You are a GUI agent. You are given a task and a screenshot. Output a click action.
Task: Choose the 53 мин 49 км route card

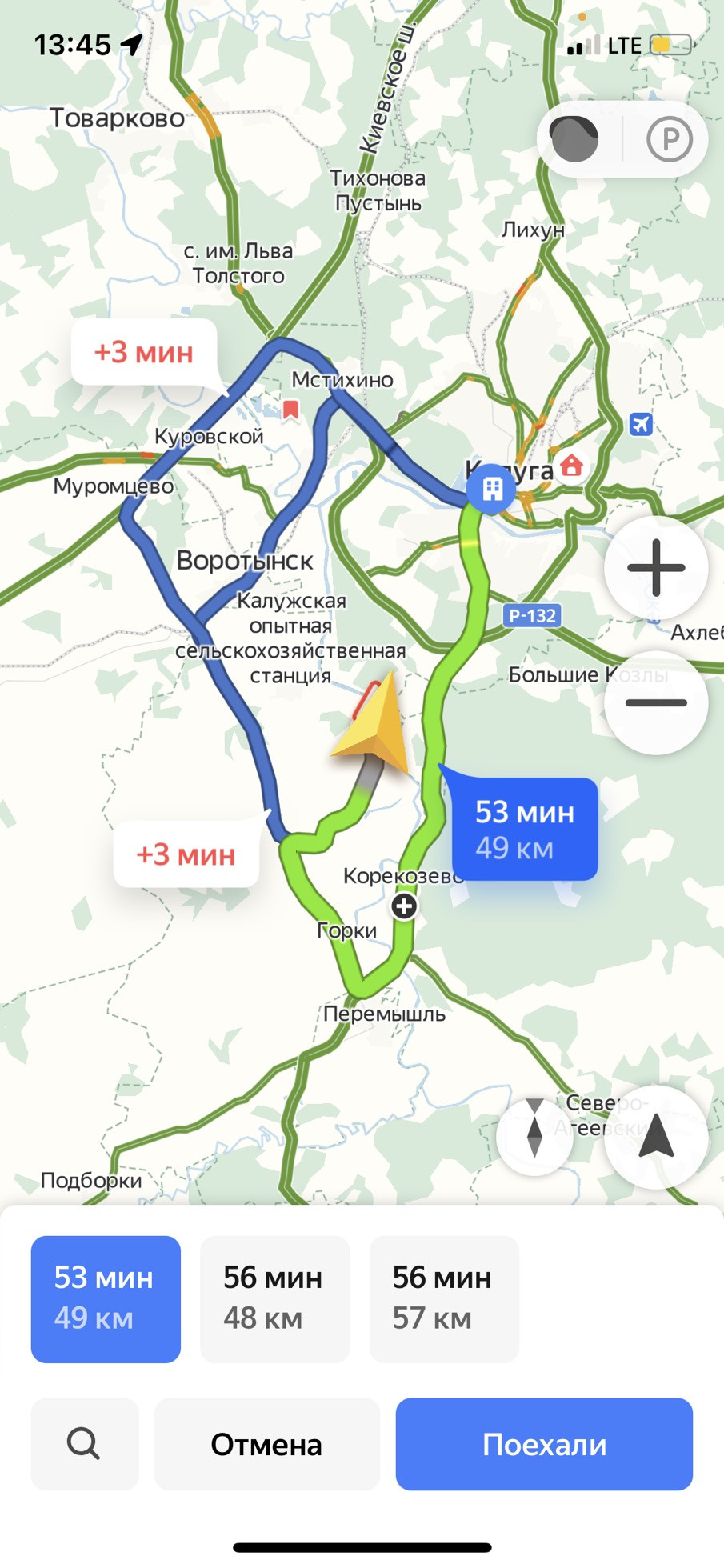point(106,1298)
